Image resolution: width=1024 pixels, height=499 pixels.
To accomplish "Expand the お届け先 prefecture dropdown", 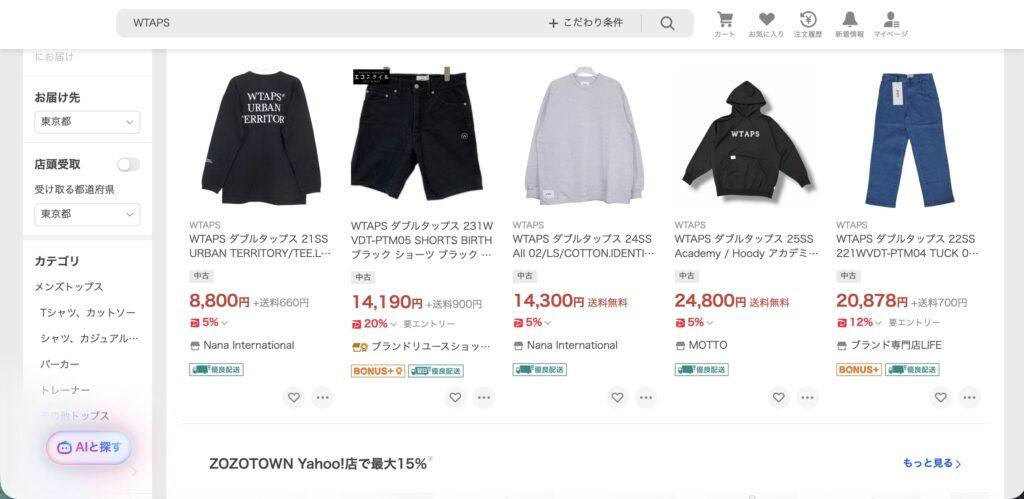I will [87, 122].
